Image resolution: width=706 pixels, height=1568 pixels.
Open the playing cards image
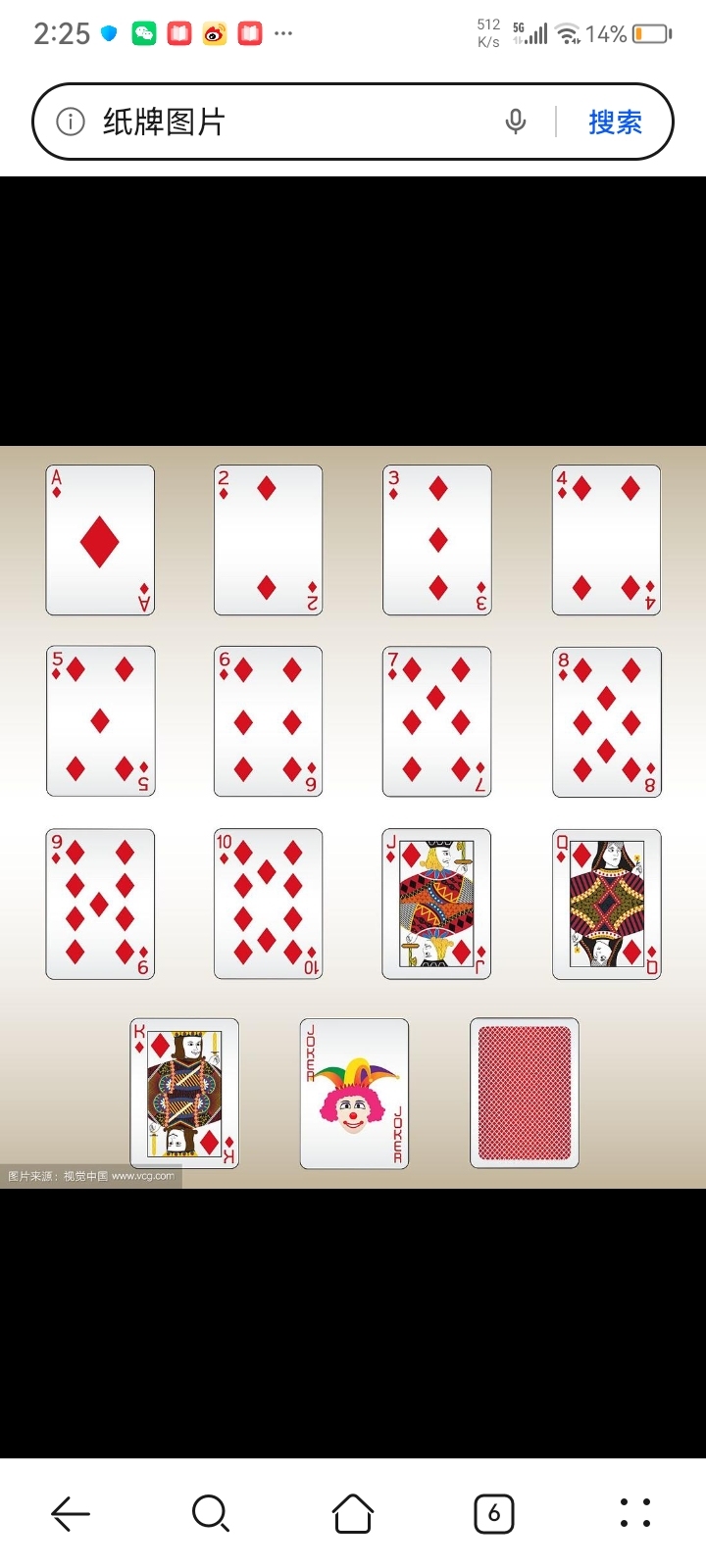point(353,816)
